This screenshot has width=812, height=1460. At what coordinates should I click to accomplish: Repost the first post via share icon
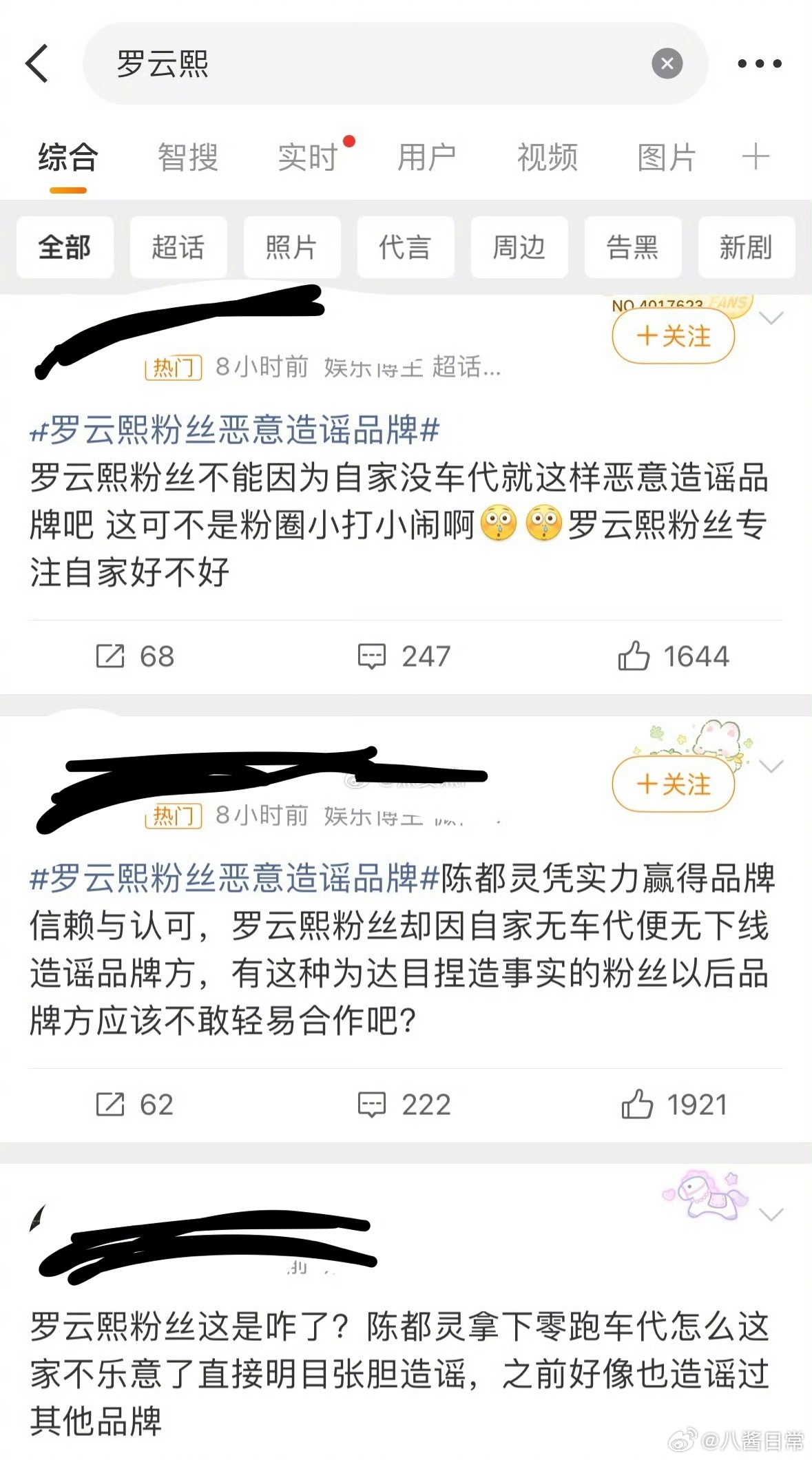[134, 656]
